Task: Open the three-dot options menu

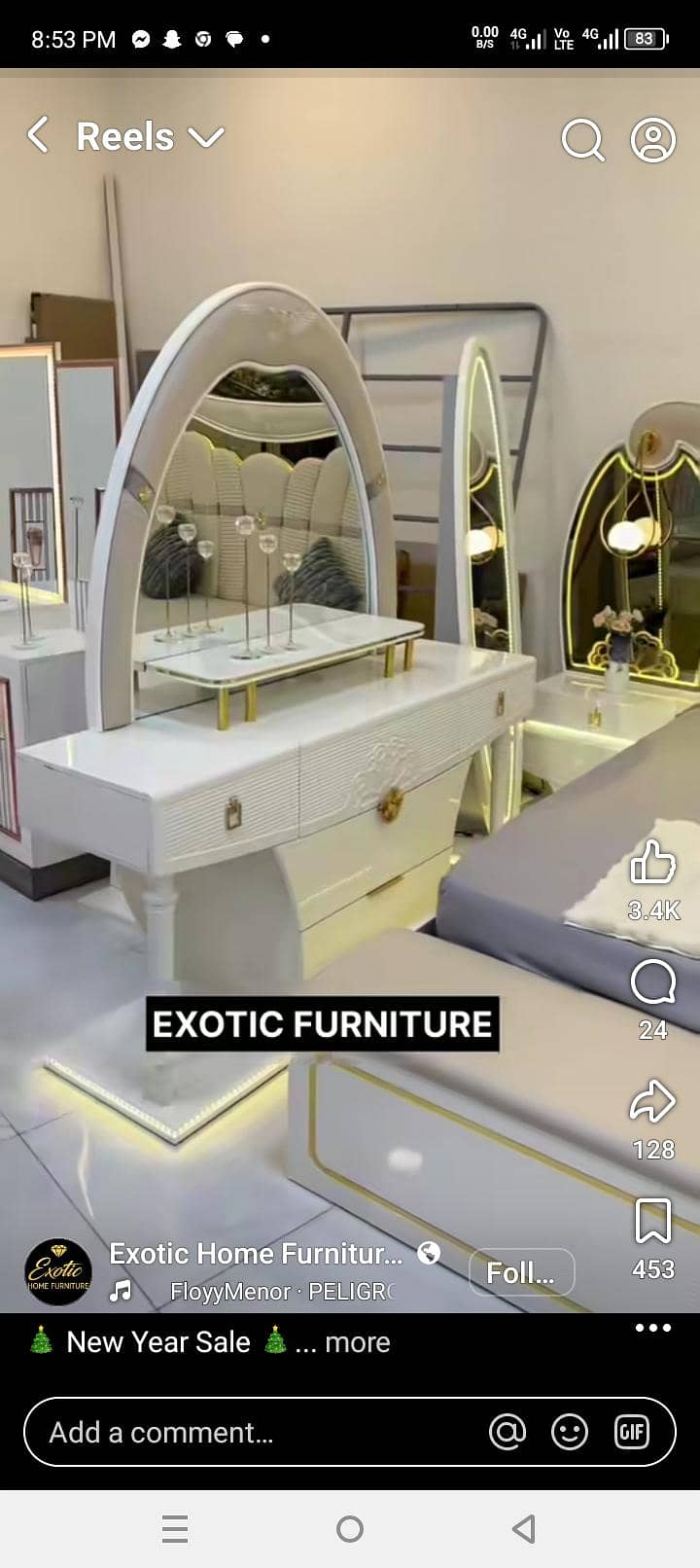Action: 653,1328
